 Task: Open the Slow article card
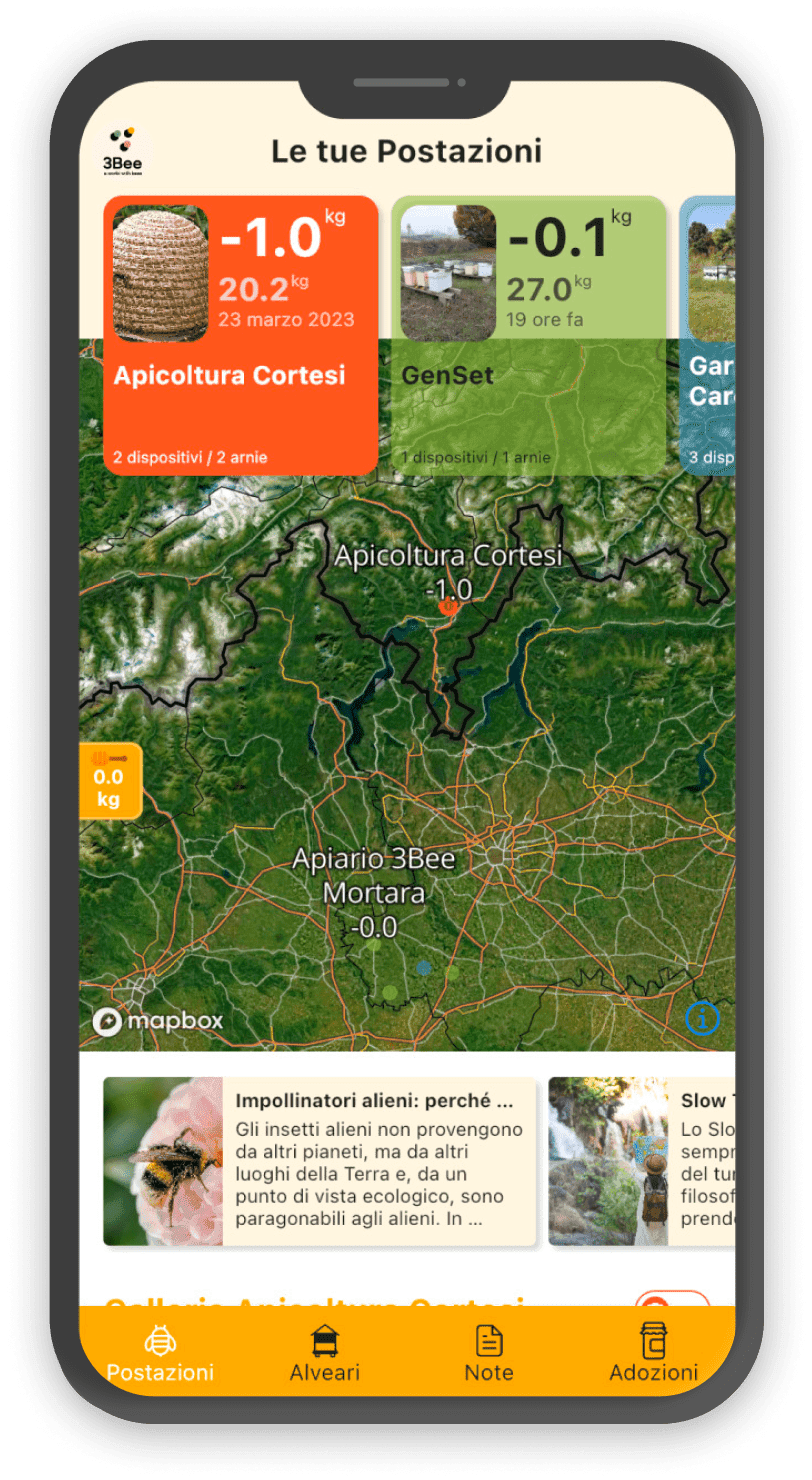[642, 1161]
